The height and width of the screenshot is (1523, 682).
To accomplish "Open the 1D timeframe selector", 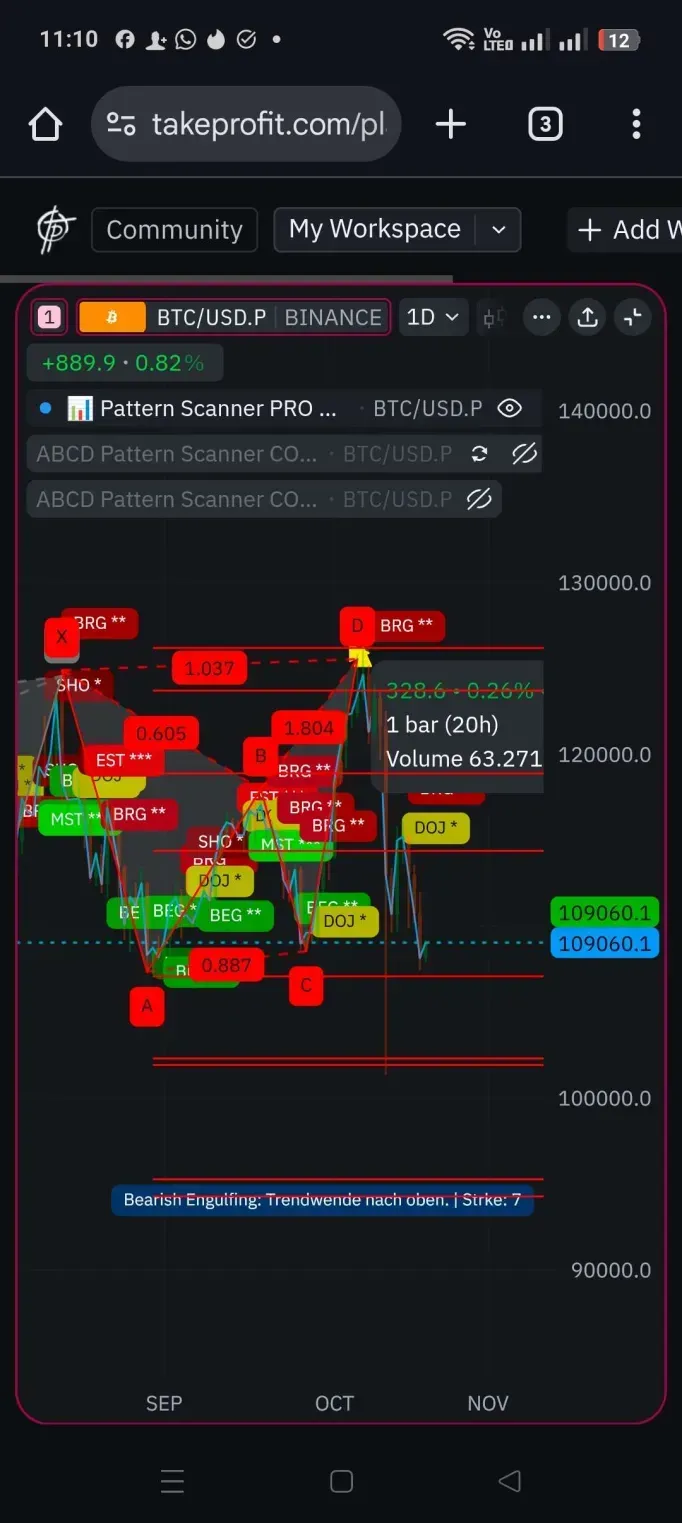I will pyautogui.click(x=432, y=318).
